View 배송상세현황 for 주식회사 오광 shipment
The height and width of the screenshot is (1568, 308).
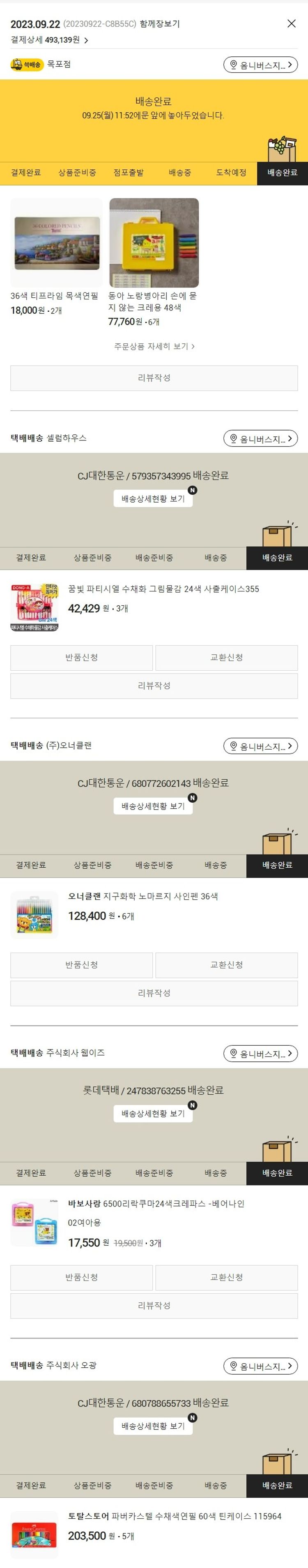[153, 1427]
